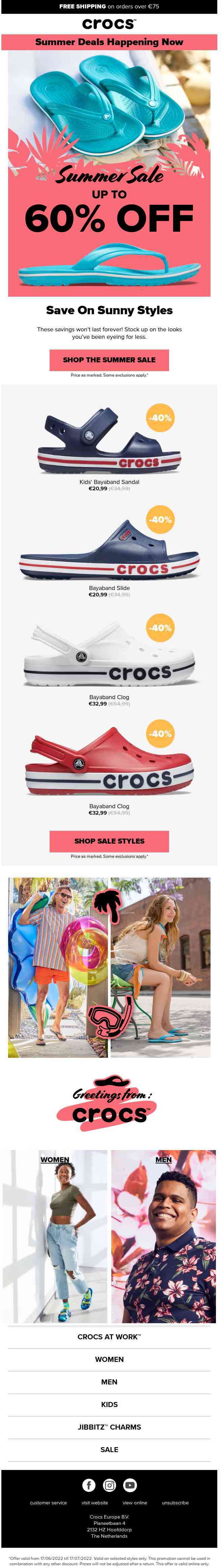Viewport: 222px width, 1568px height.
Task: Browse the KIDS category
Action: coord(109,1404)
